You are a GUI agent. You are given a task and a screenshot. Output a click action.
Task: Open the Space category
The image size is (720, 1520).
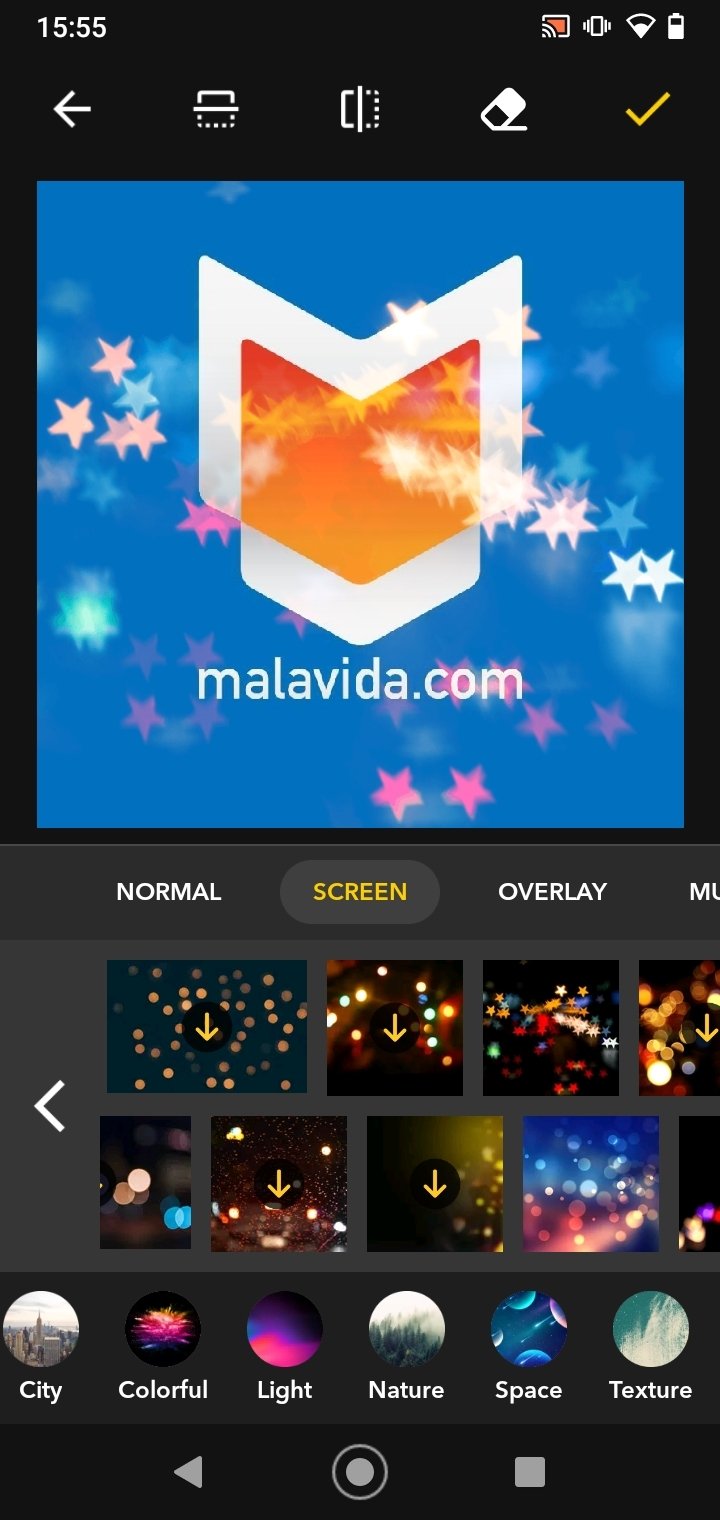(x=529, y=1347)
